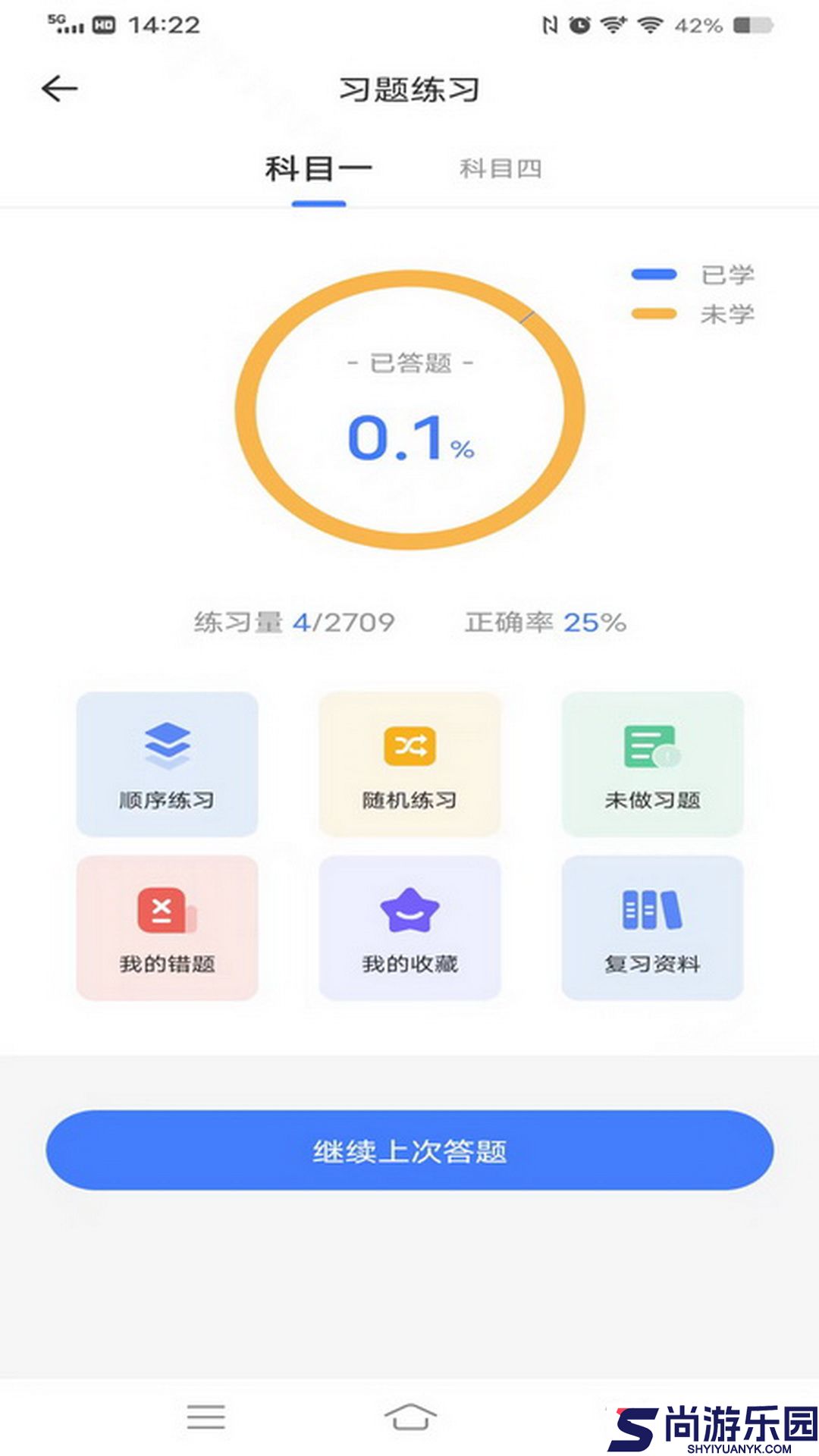Browse 复习资料 (review materials)
This screenshot has height=1456, width=819.
coord(652,928)
